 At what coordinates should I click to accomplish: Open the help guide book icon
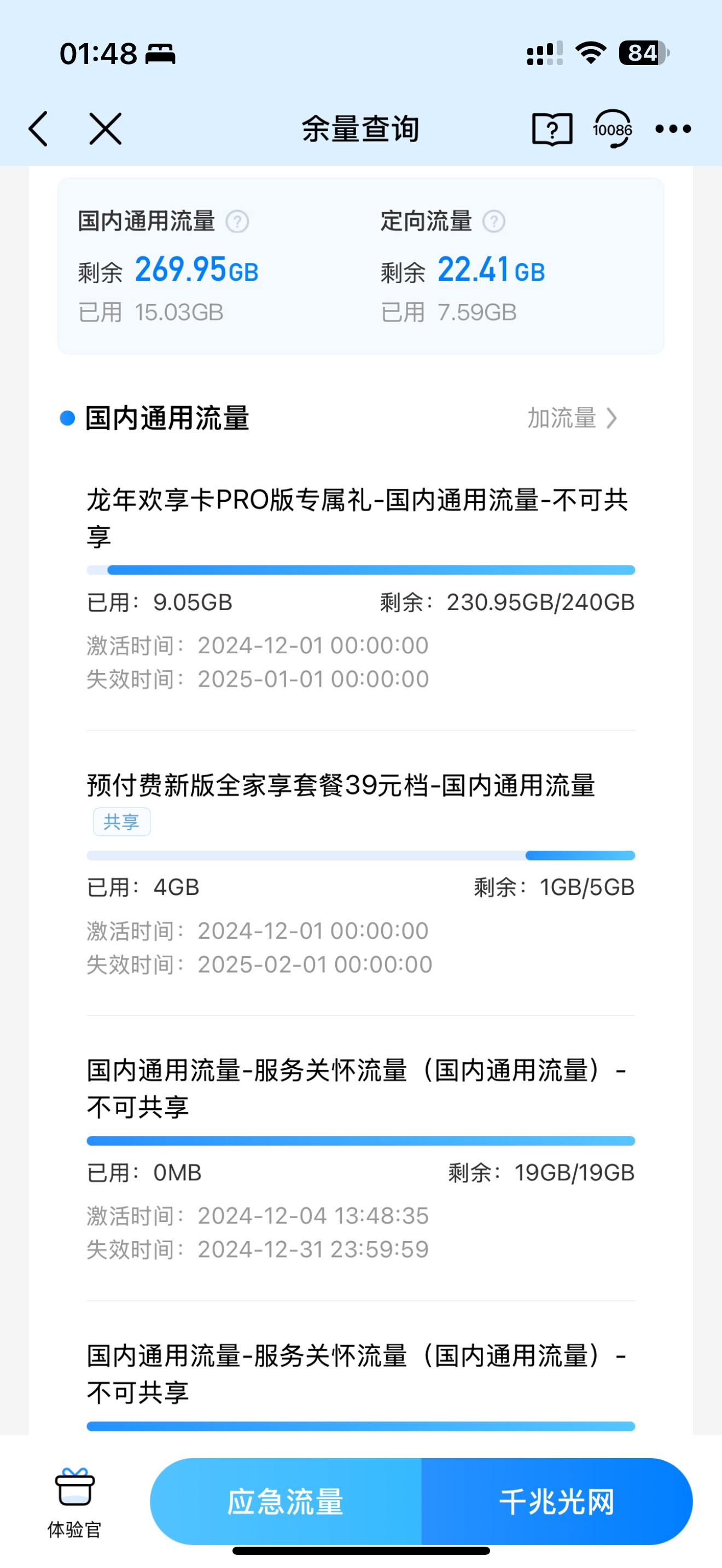(552, 129)
